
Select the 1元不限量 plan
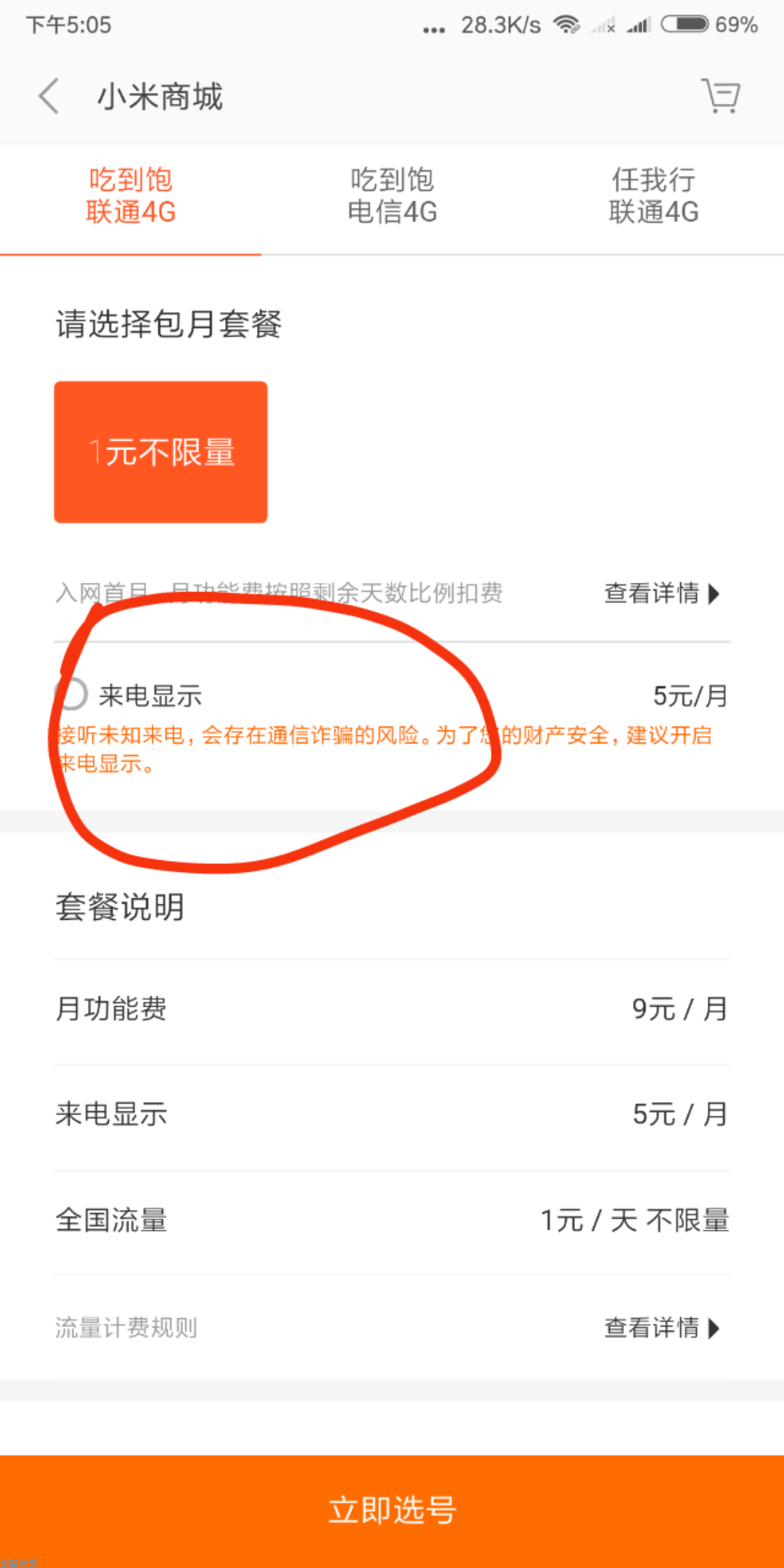point(160,452)
